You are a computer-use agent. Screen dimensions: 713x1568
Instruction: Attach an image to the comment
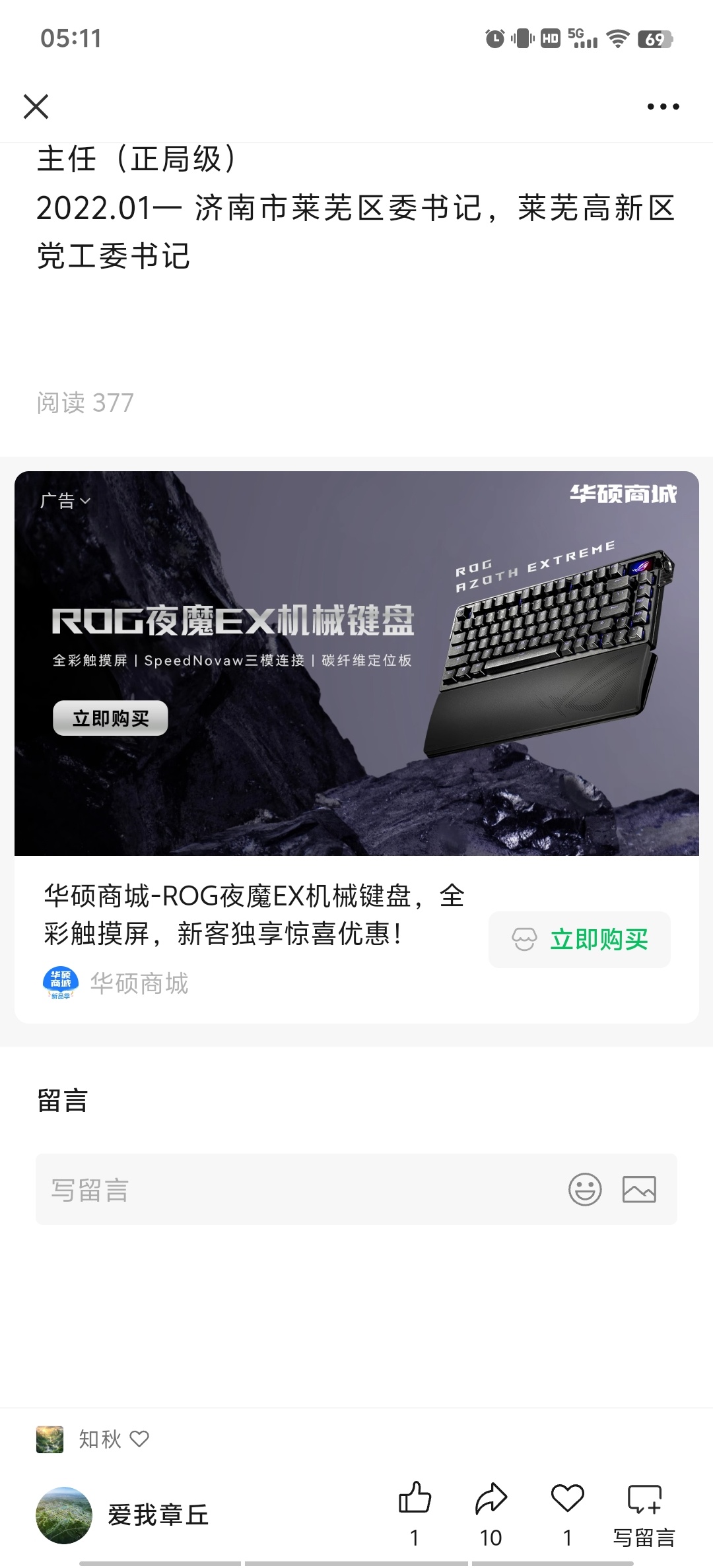[x=639, y=1190]
